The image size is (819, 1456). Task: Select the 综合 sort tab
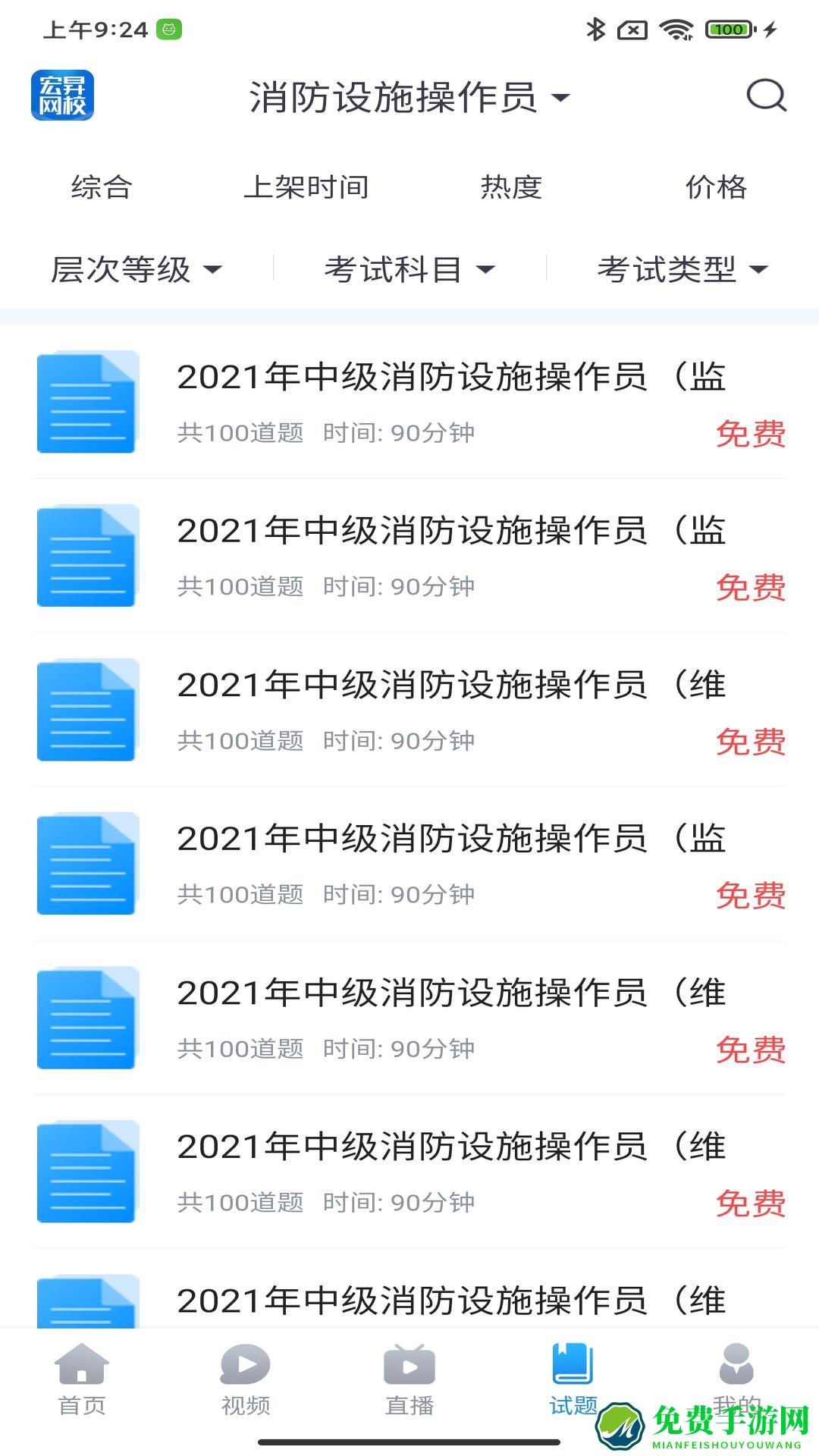pyautogui.click(x=102, y=188)
